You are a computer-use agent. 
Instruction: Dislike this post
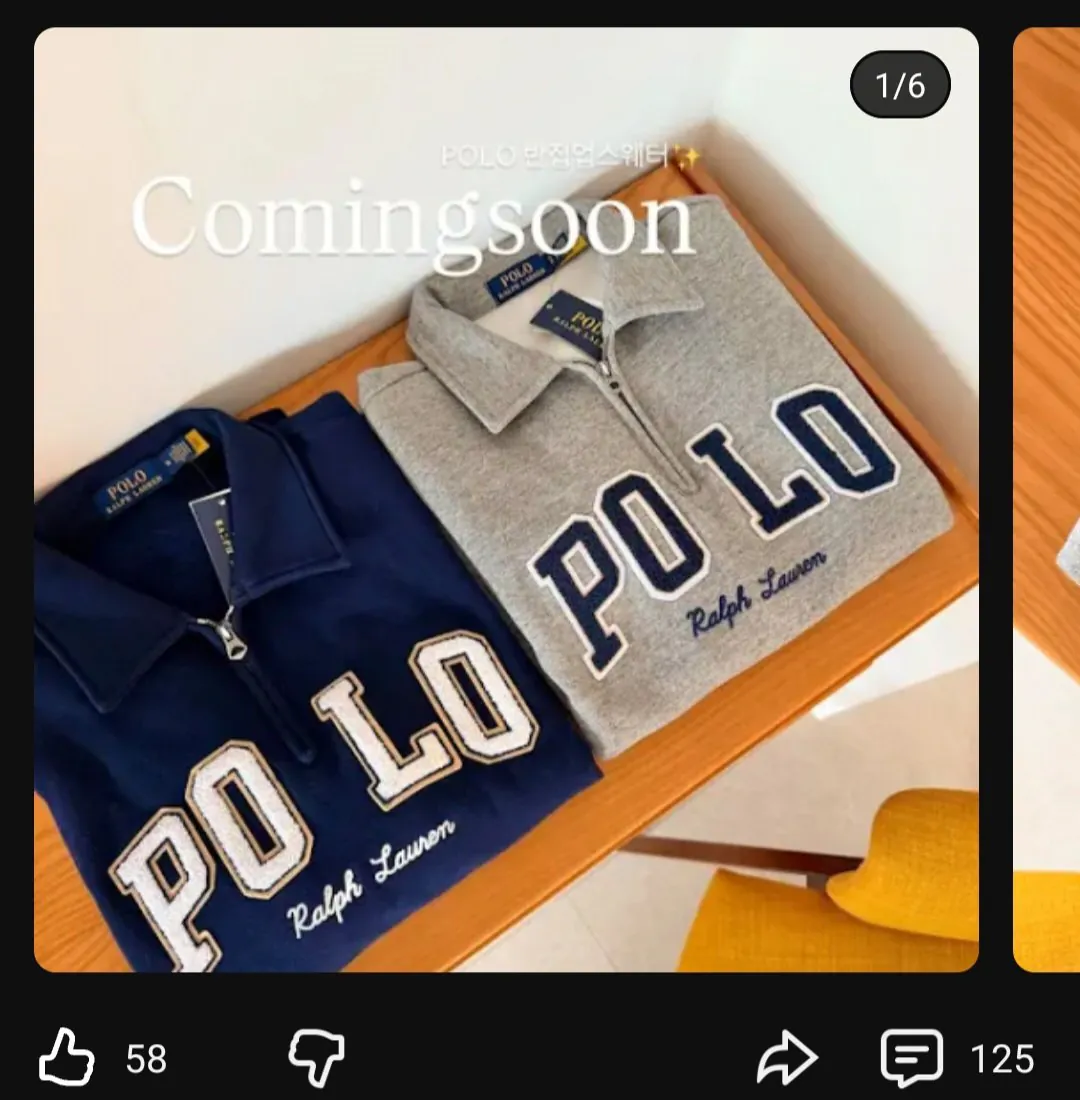(x=315, y=1058)
